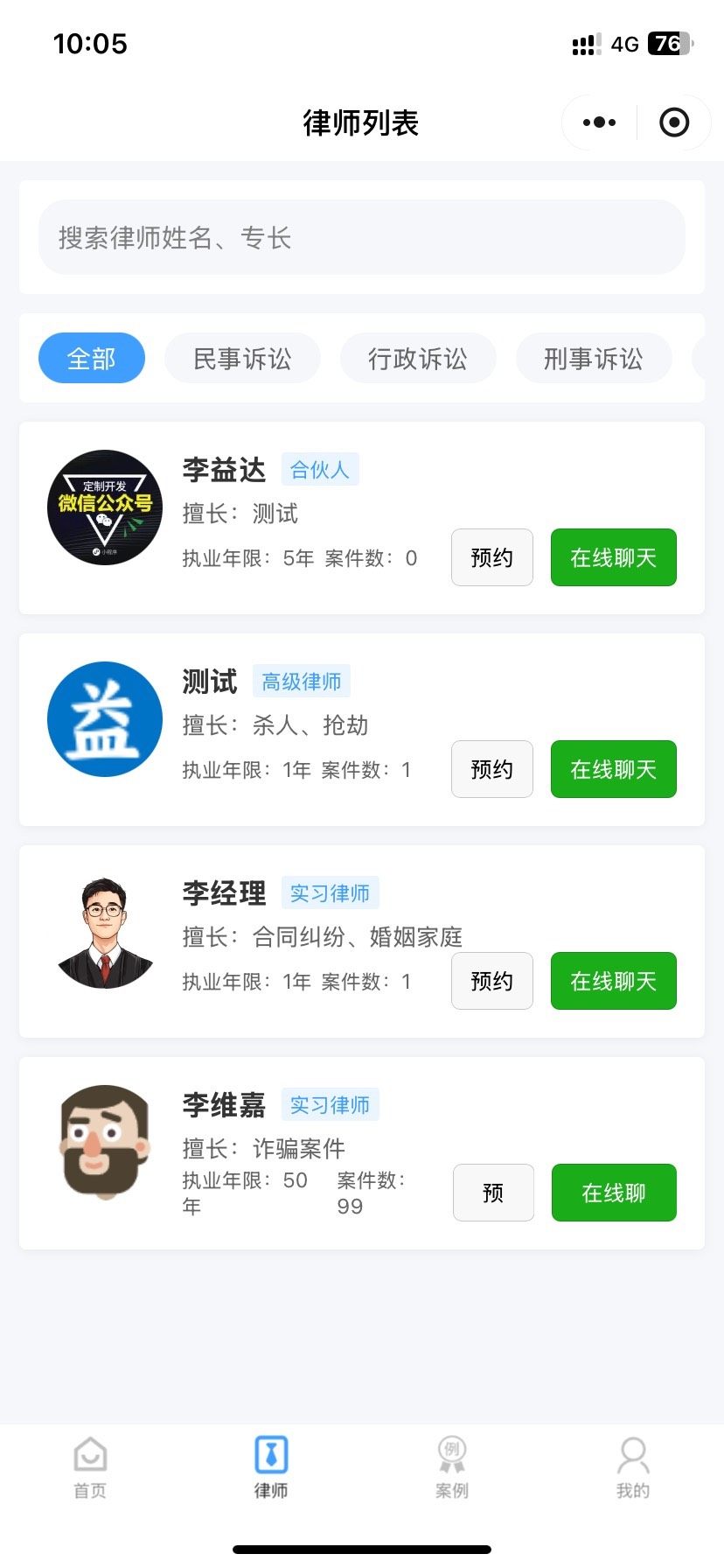Viewport: 724px width, 1568px height.
Task: Switch to the 律师 tab
Action: coord(271,1467)
